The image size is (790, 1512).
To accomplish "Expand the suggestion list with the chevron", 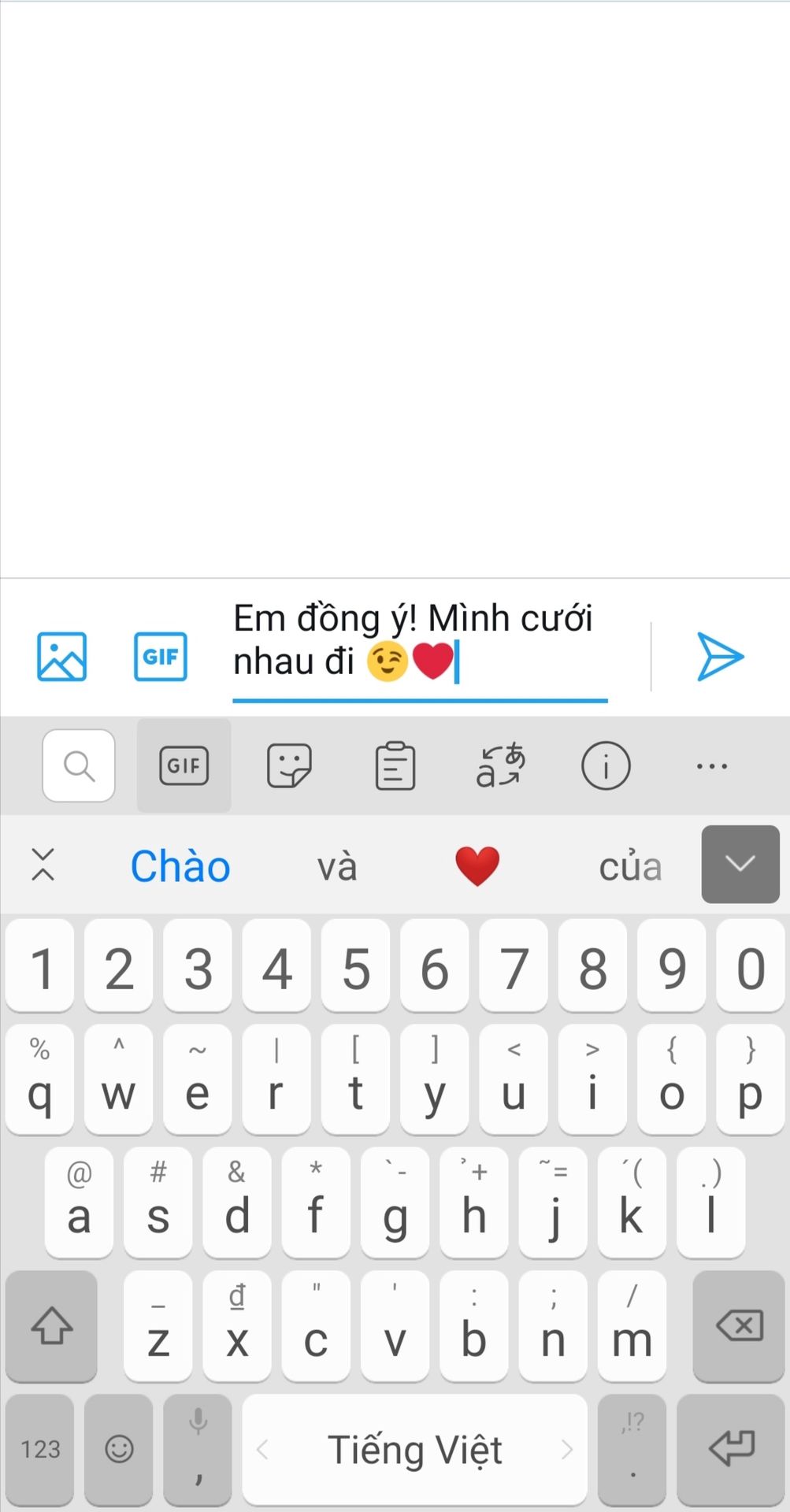I will (740, 864).
